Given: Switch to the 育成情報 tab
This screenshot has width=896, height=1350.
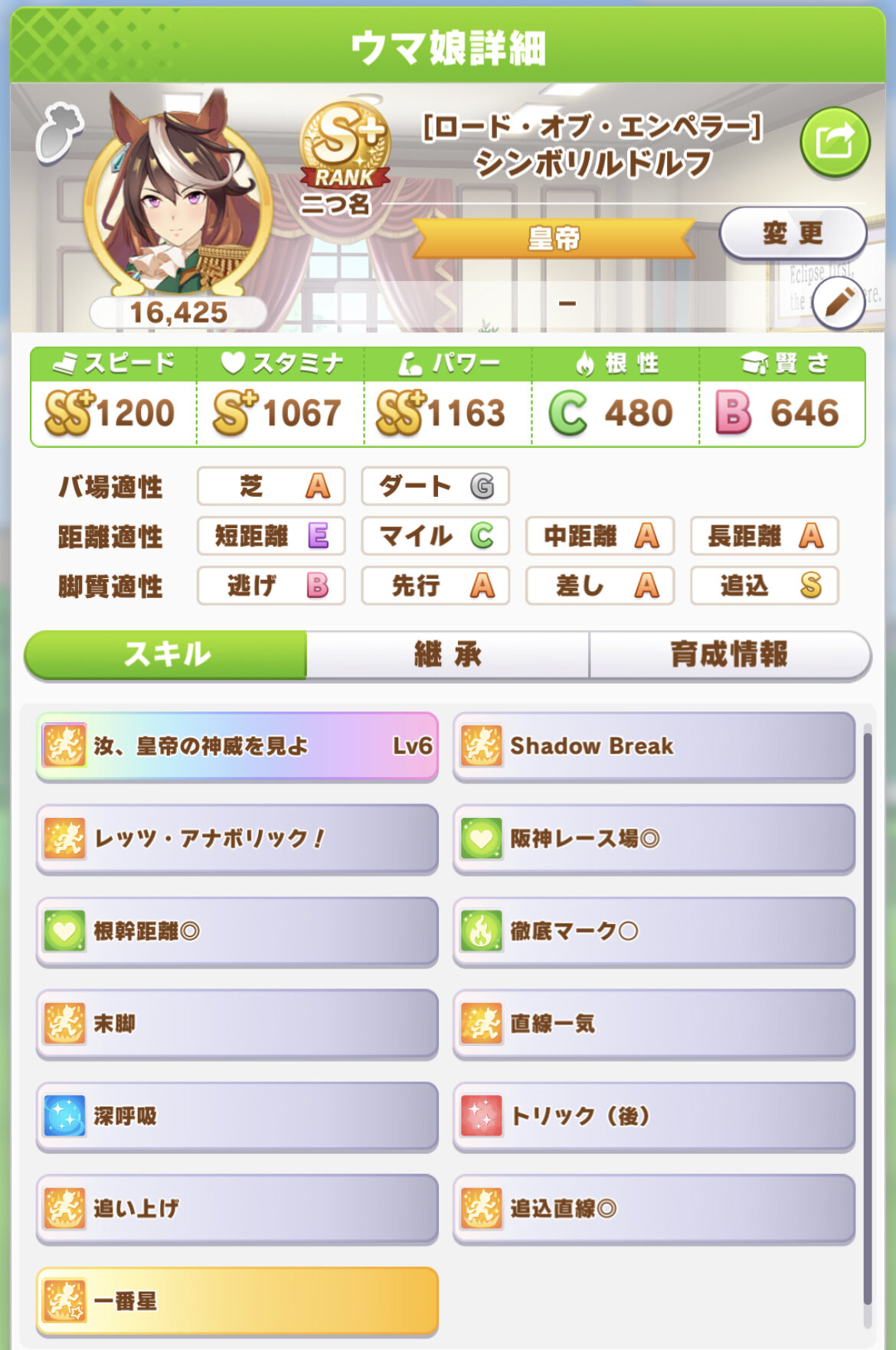Looking at the screenshot, I should click(x=729, y=655).
